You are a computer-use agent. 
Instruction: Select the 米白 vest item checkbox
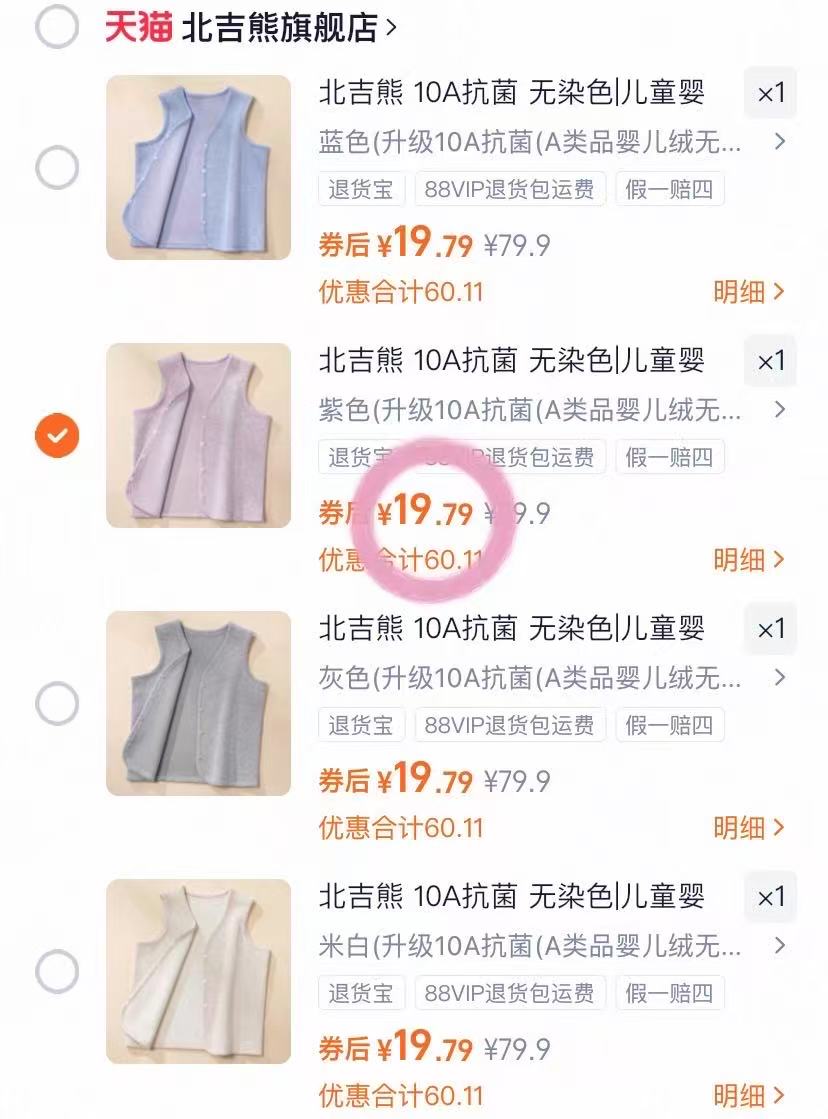click(x=57, y=970)
